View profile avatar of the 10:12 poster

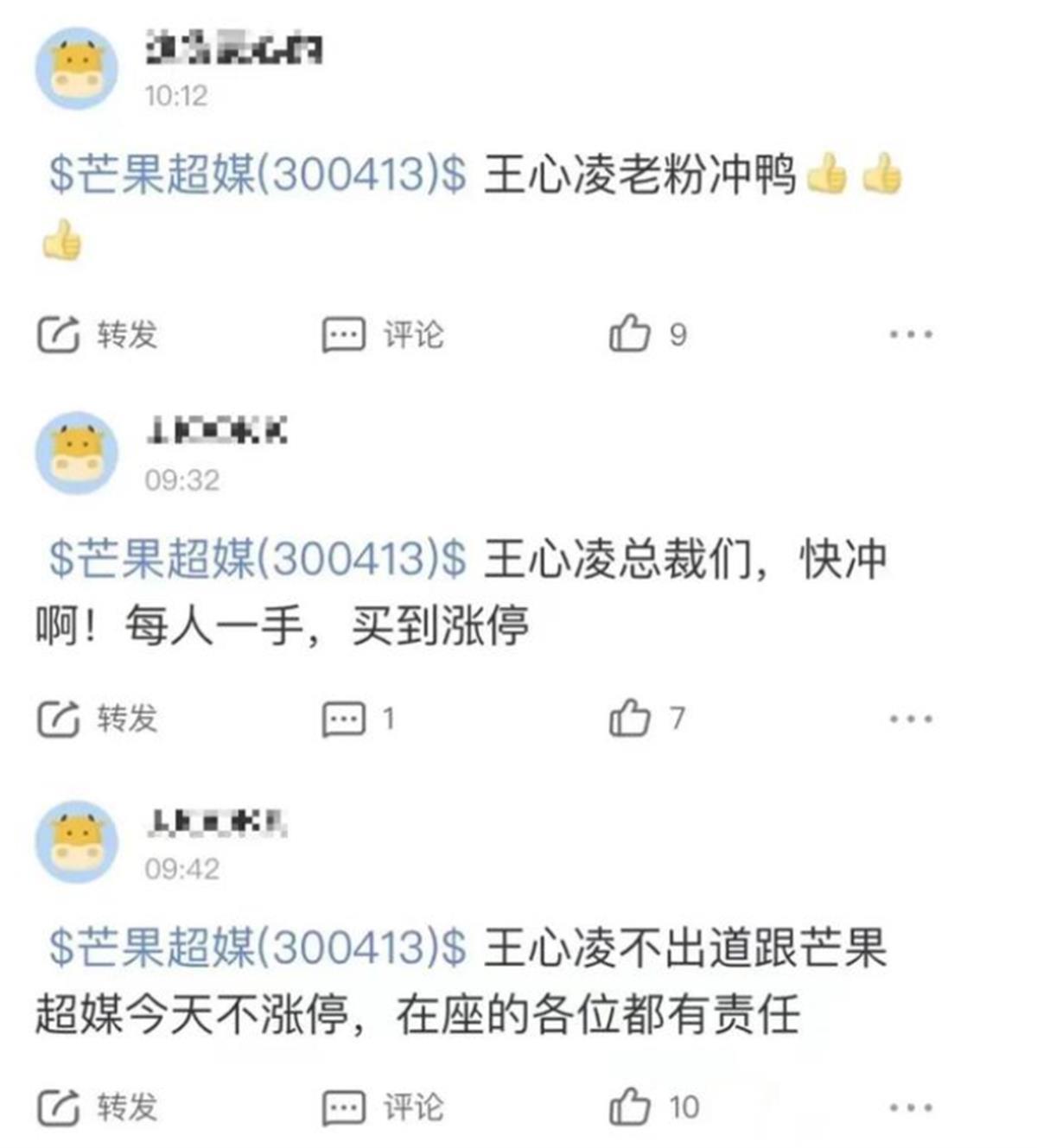[77, 68]
